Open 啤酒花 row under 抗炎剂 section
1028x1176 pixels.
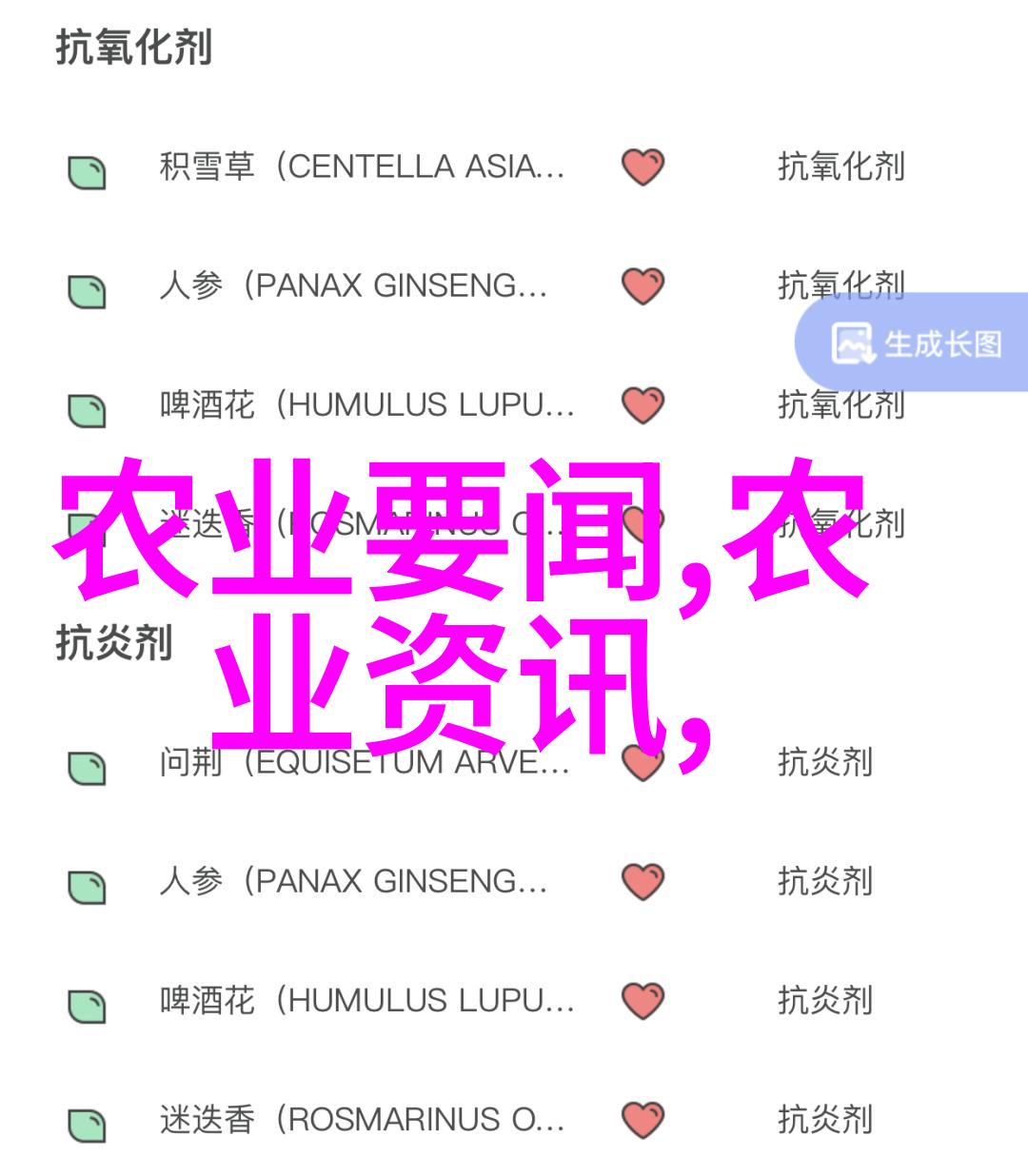tap(366, 1000)
